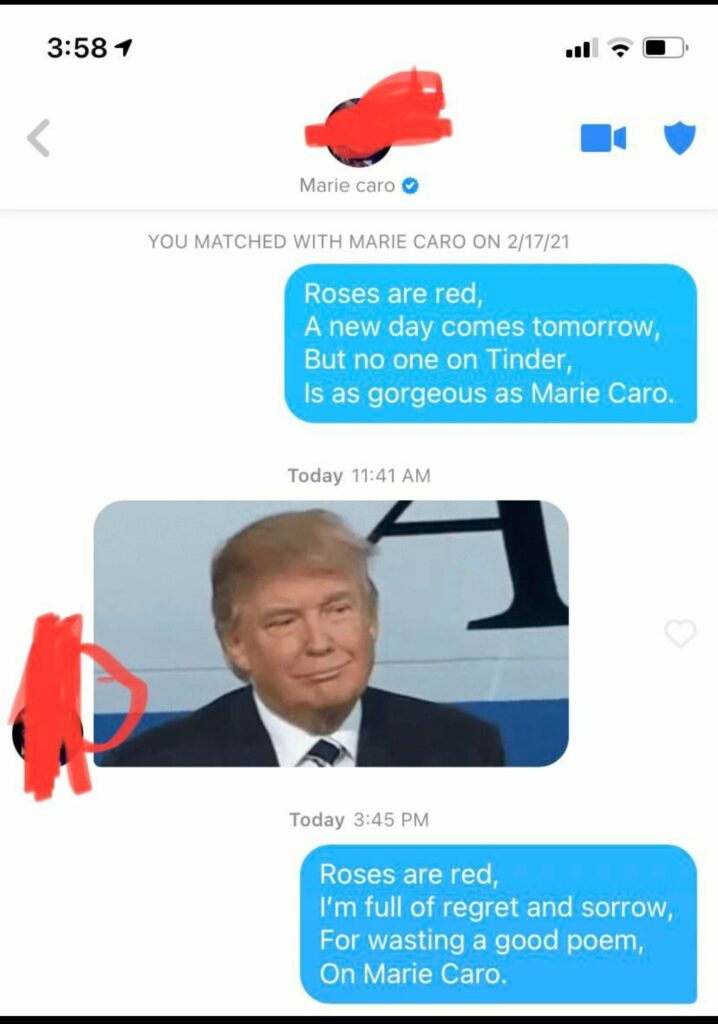Open the blue safety shield

[x=680, y=138]
